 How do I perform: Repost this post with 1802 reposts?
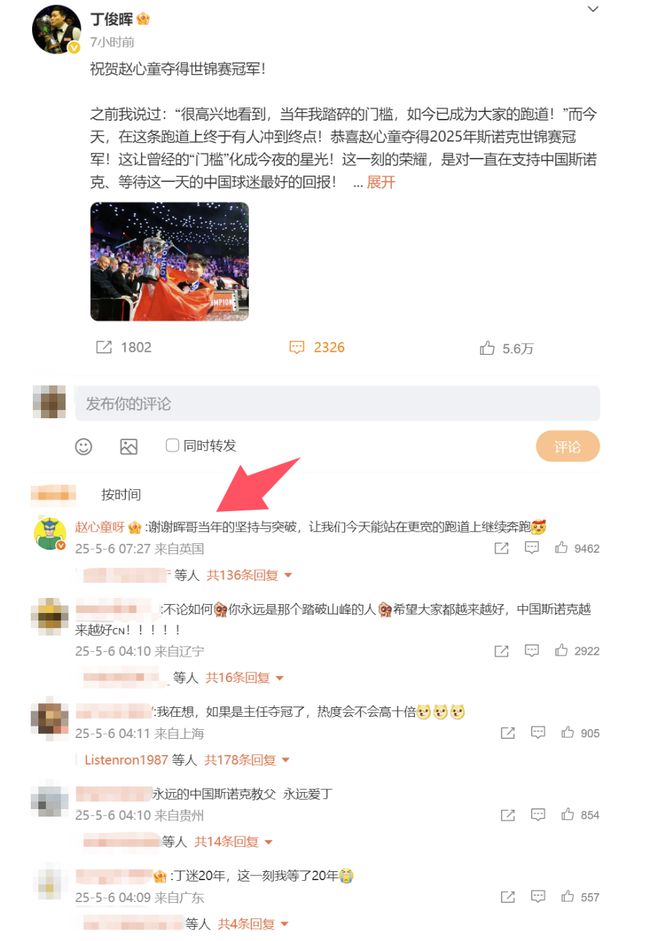click(123, 347)
